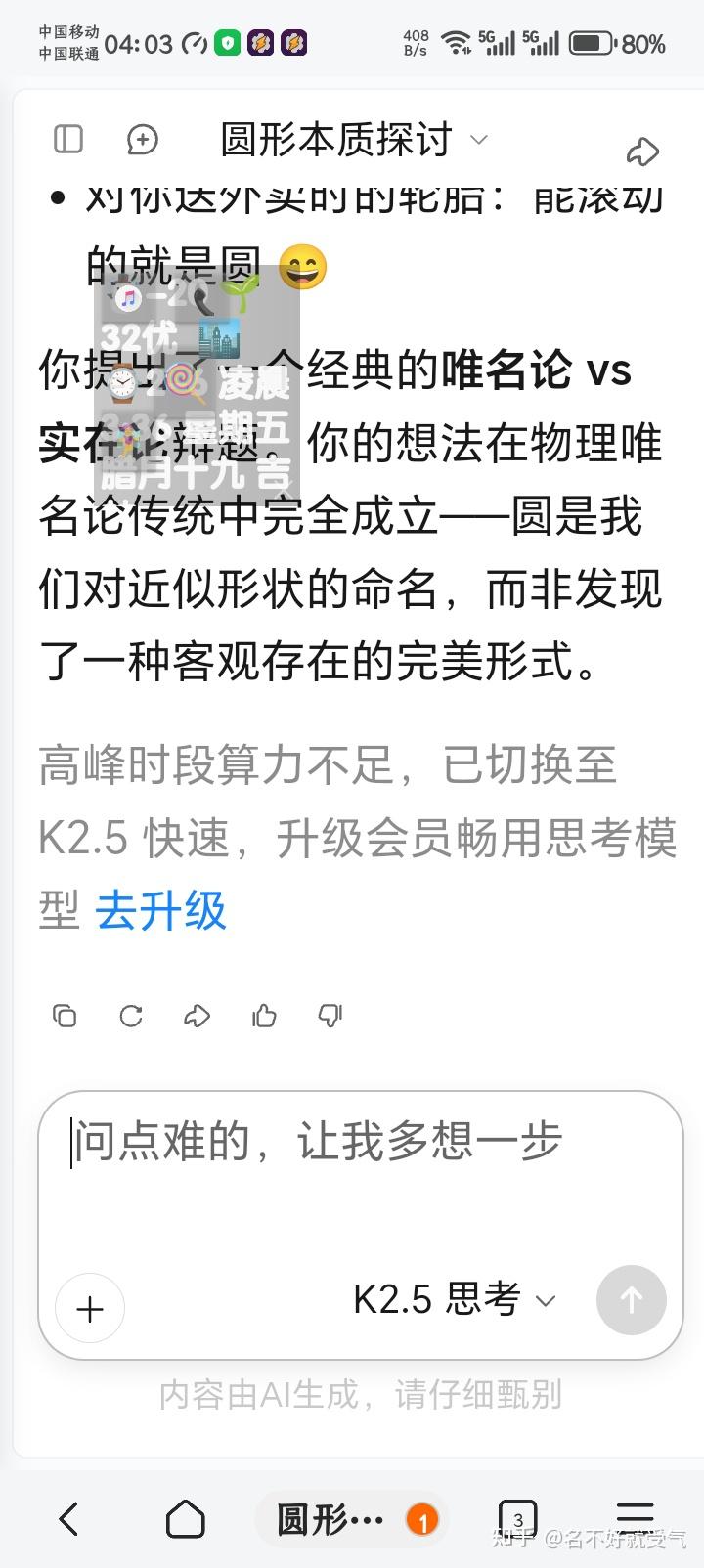Like the AI response
This screenshot has width=704, height=1568.
[x=264, y=1017]
